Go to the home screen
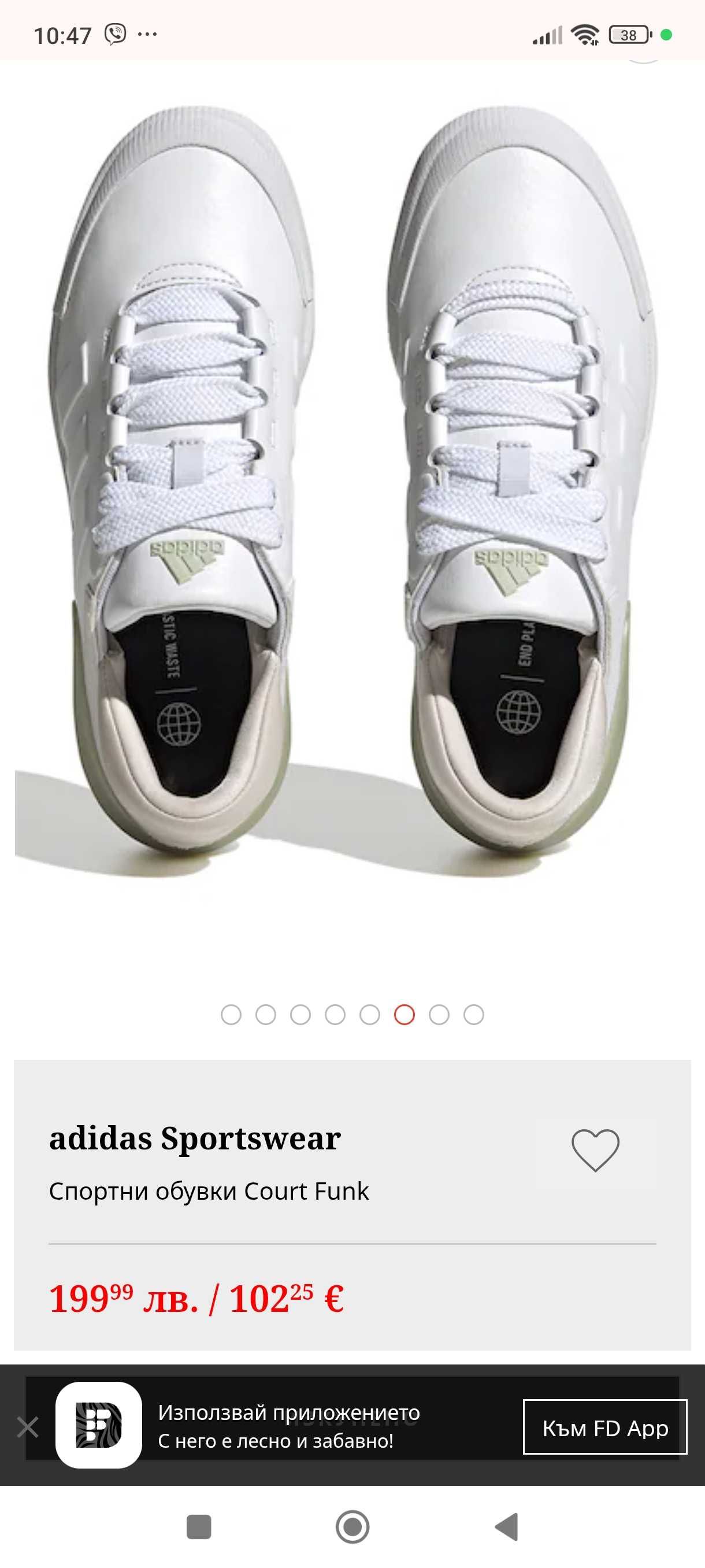This screenshot has width=705, height=1568. 353,1526
